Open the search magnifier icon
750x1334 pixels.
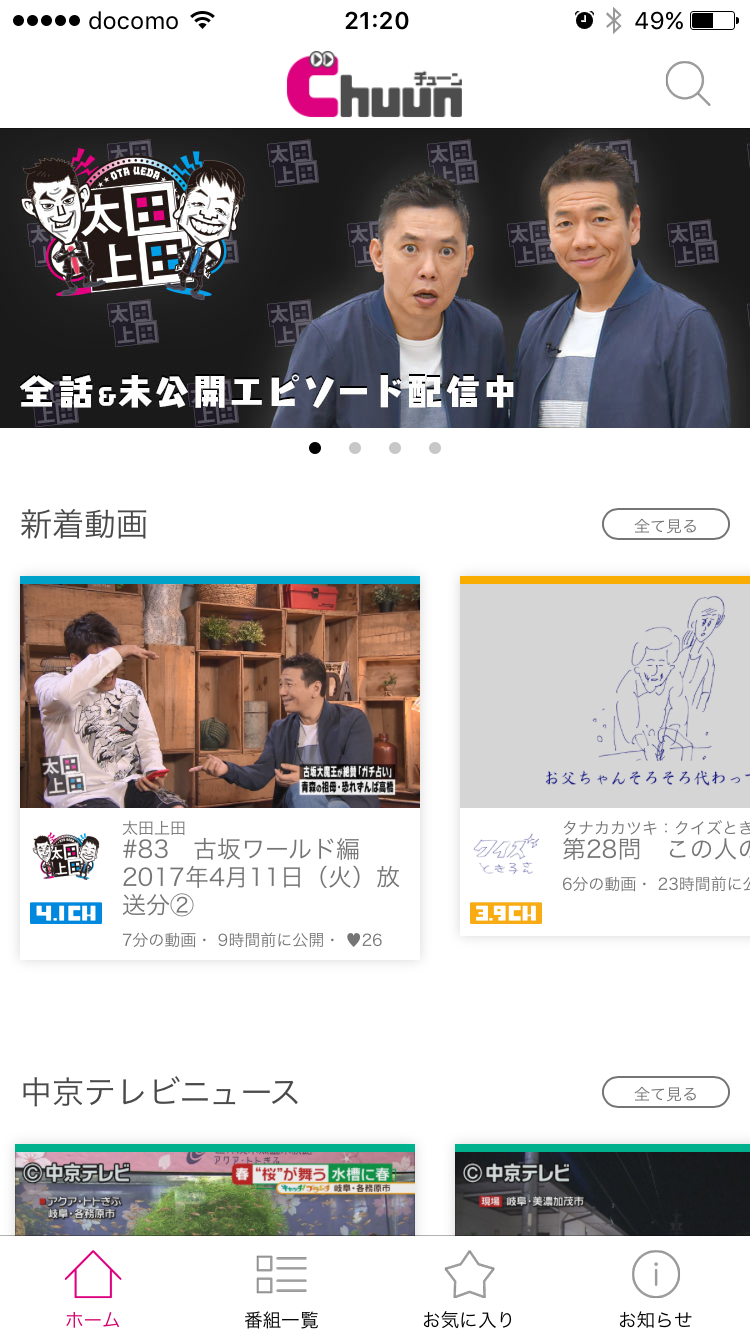tap(688, 85)
